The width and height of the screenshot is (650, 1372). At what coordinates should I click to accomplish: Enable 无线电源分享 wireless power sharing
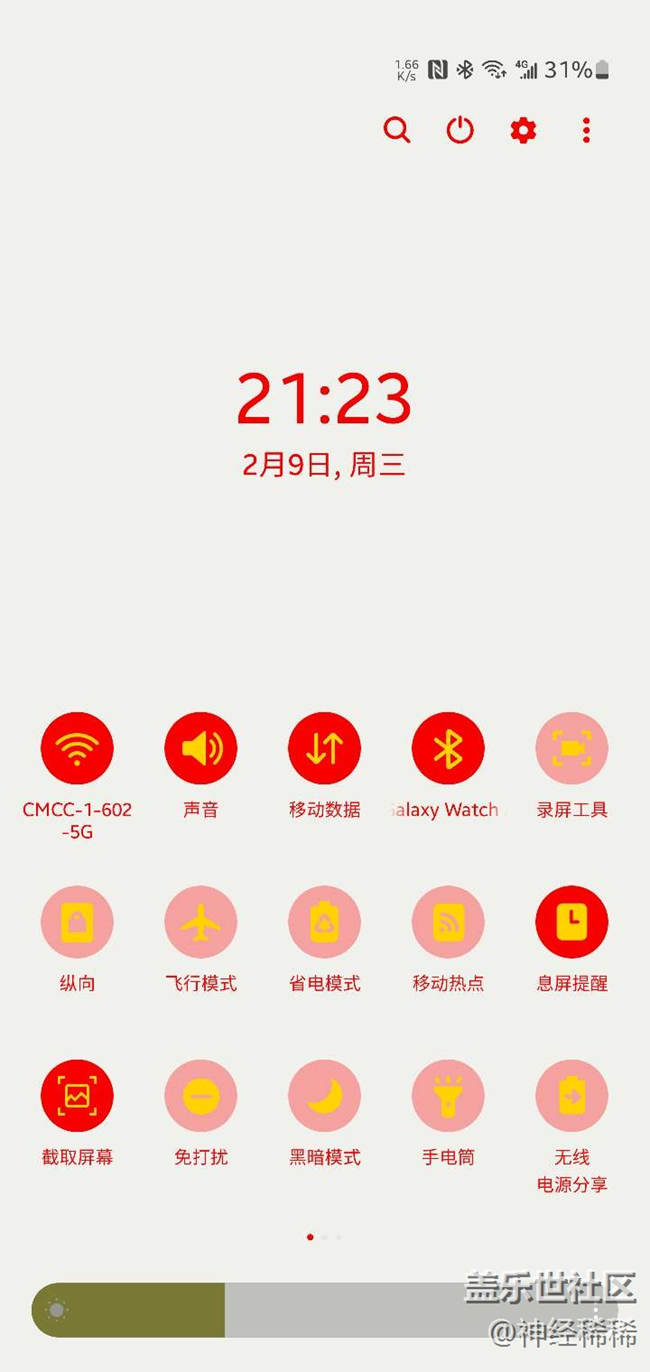[572, 1096]
